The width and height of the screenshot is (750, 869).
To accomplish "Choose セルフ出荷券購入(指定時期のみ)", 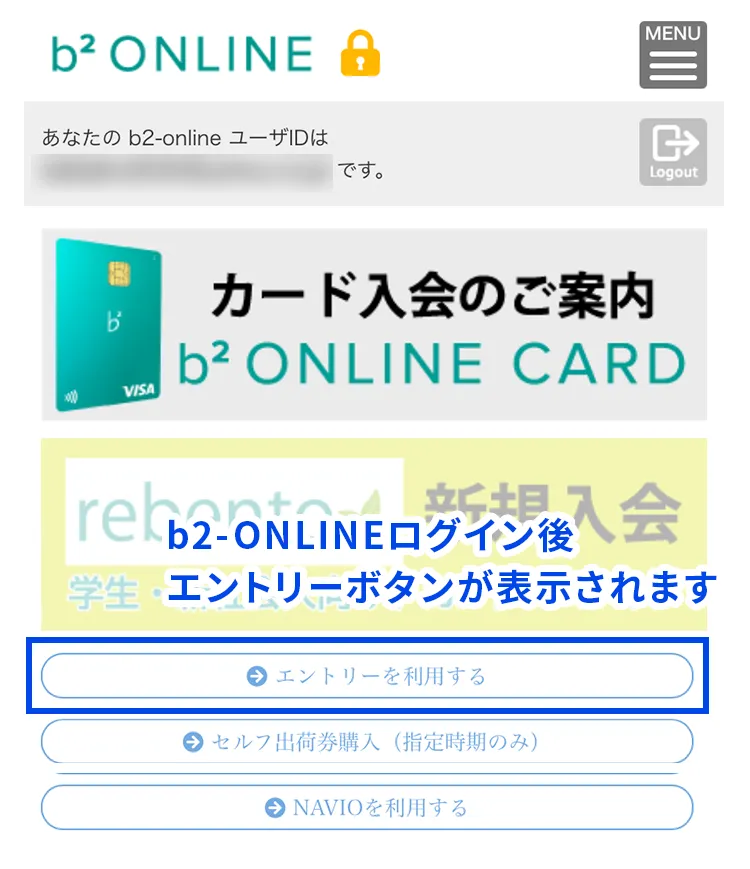I will click(x=366, y=742).
